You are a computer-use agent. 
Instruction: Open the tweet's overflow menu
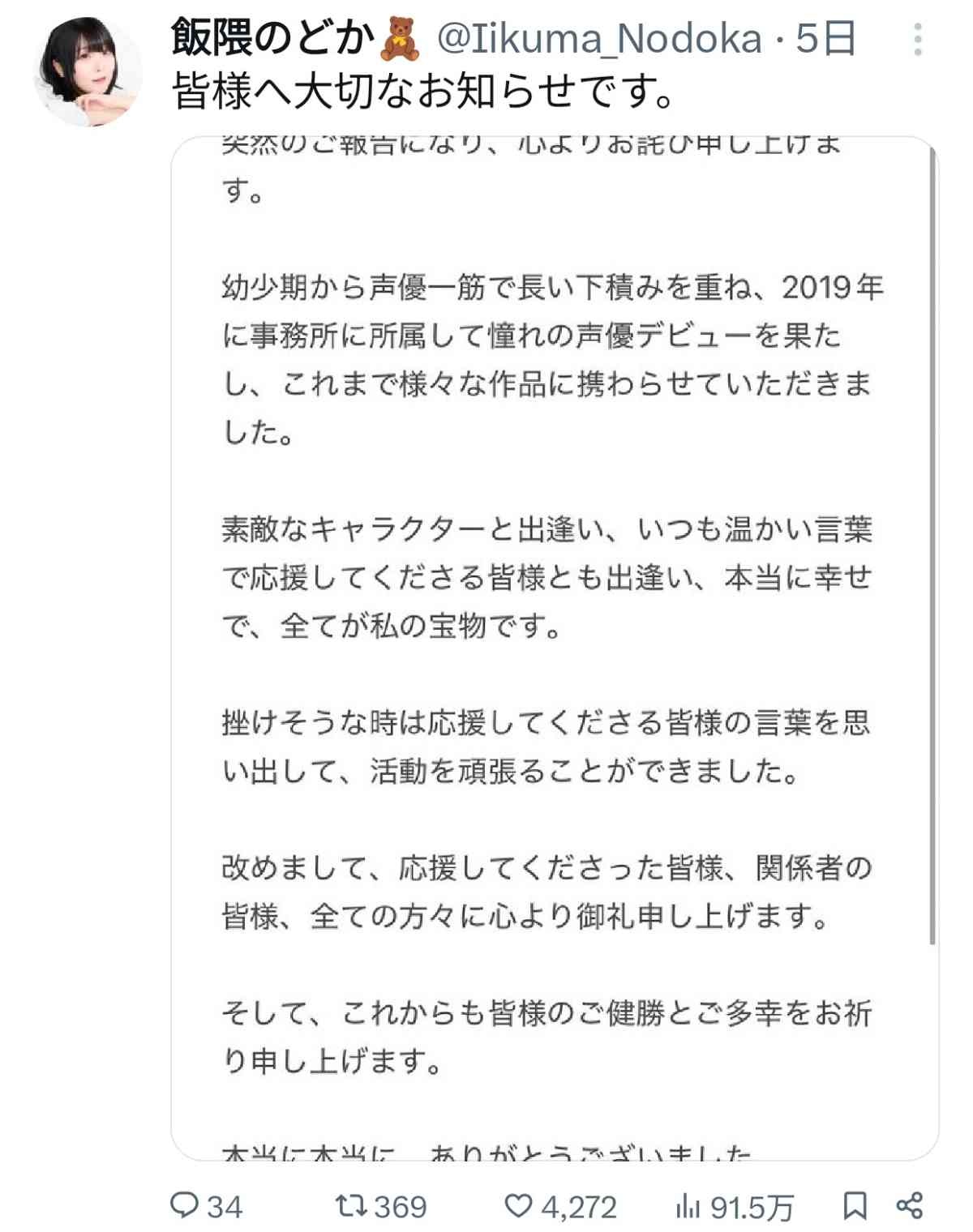(x=917, y=39)
